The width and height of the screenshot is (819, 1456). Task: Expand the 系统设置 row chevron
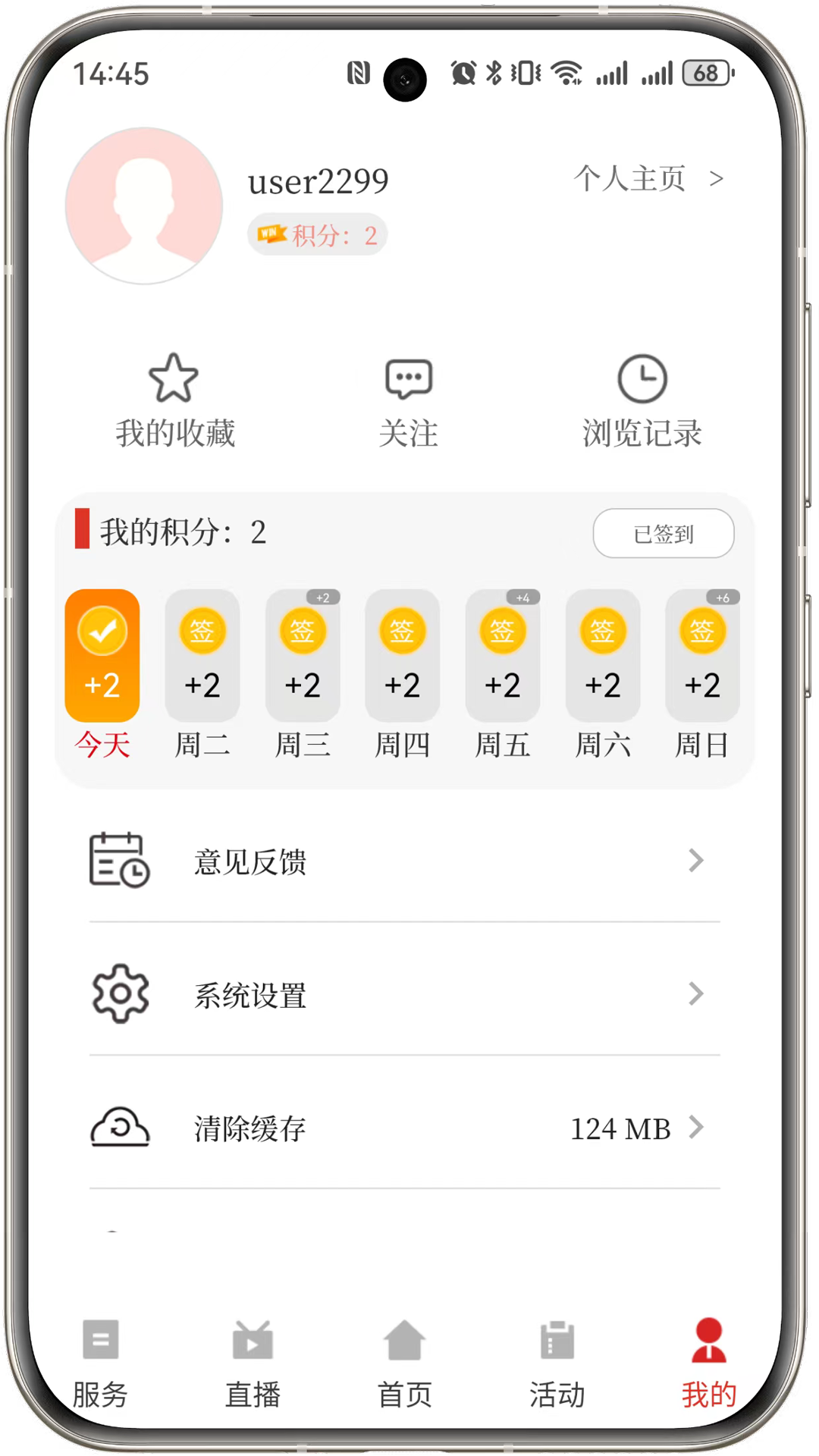(x=695, y=994)
